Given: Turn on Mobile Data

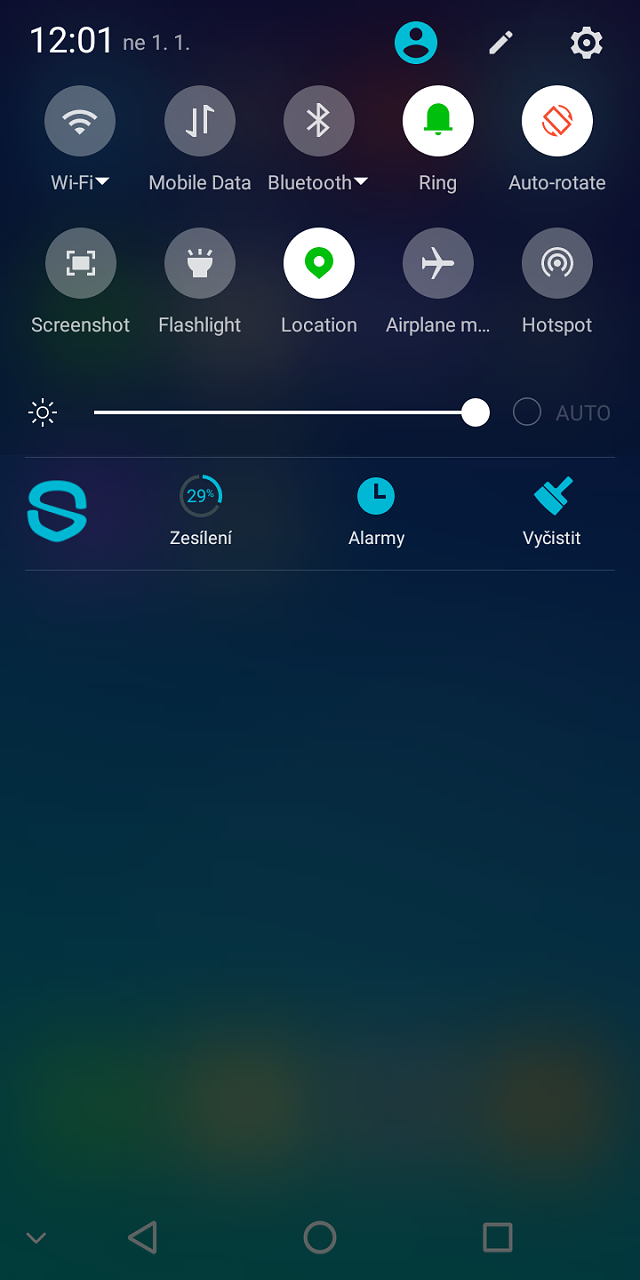Looking at the screenshot, I should pyautogui.click(x=200, y=122).
